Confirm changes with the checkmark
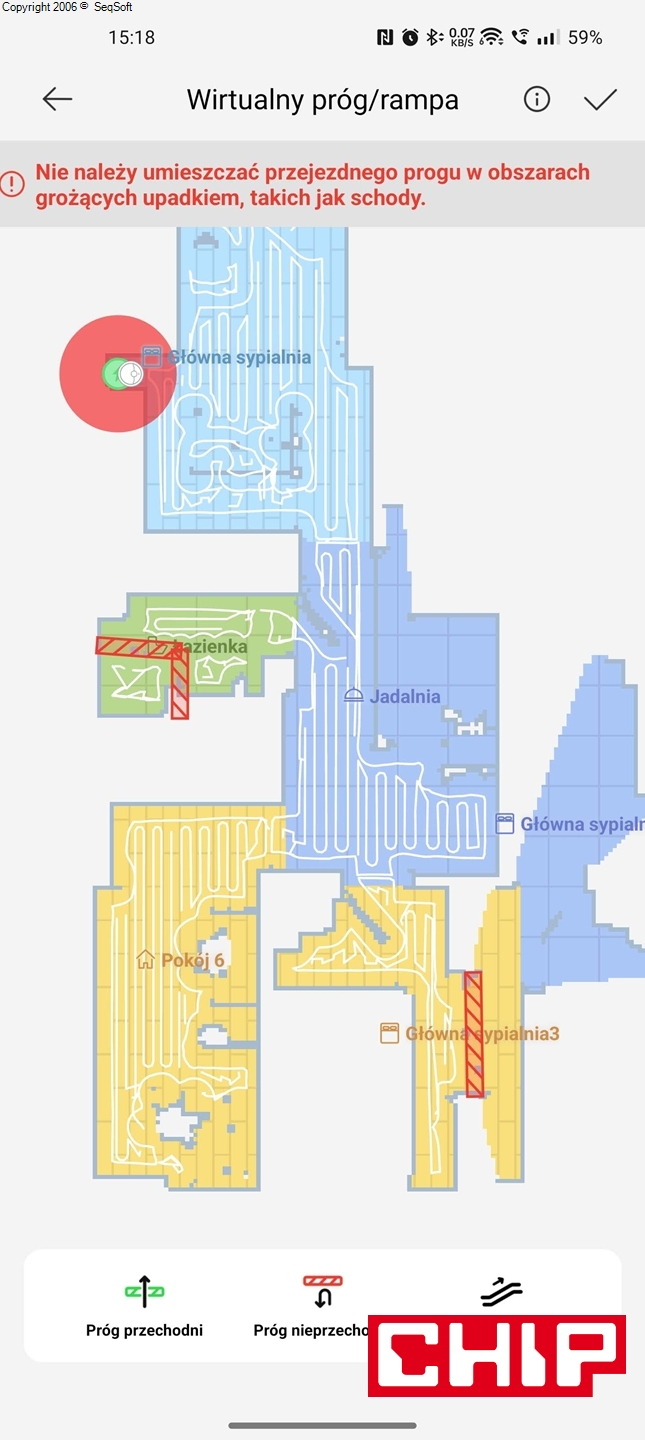 point(600,99)
